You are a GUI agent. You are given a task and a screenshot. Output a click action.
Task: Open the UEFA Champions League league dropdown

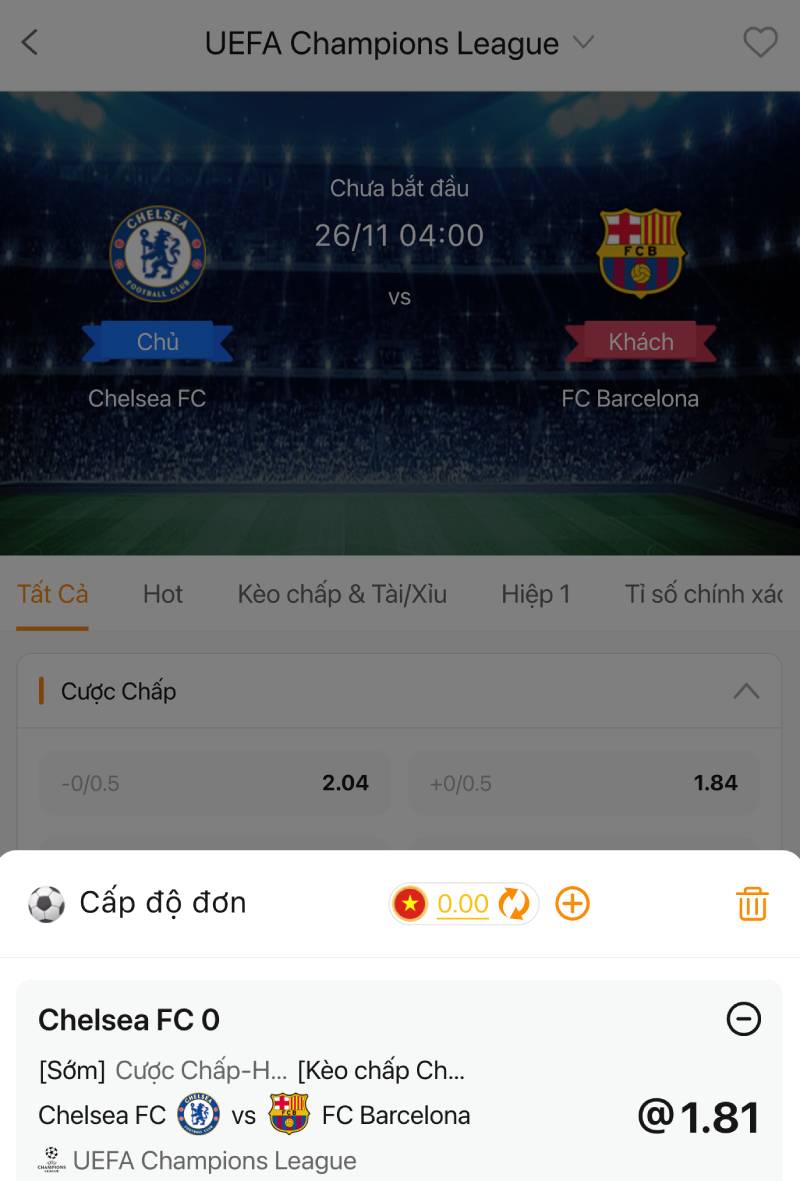tap(583, 42)
